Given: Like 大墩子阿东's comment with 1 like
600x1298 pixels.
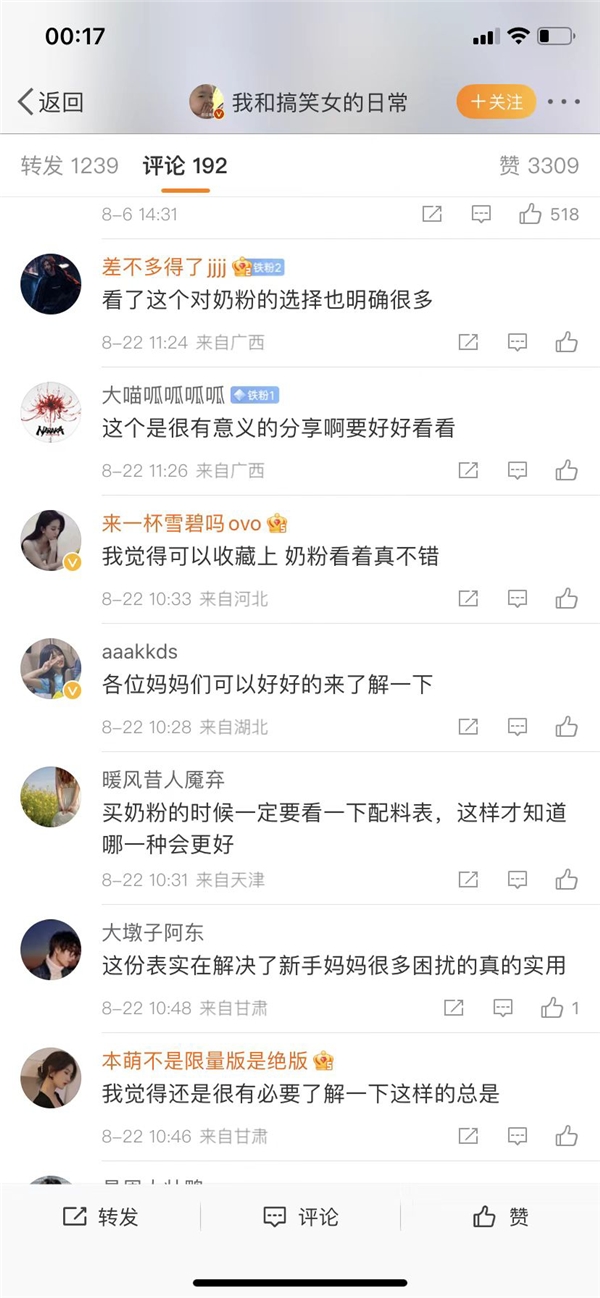Looking at the screenshot, I should [560, 1008].
